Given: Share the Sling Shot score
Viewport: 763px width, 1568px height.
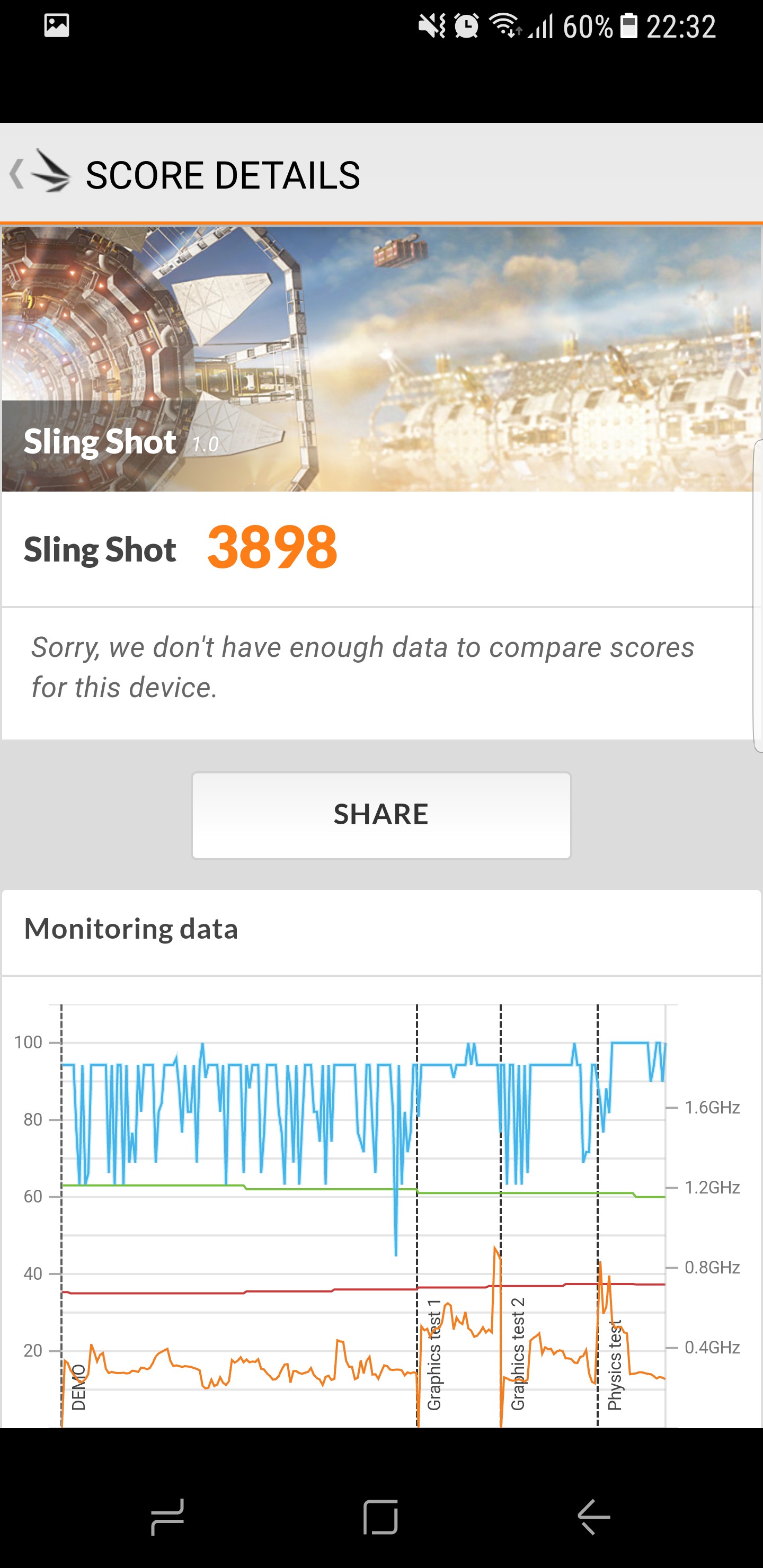Looking at the screenshot, I should (x=381, y=815).
